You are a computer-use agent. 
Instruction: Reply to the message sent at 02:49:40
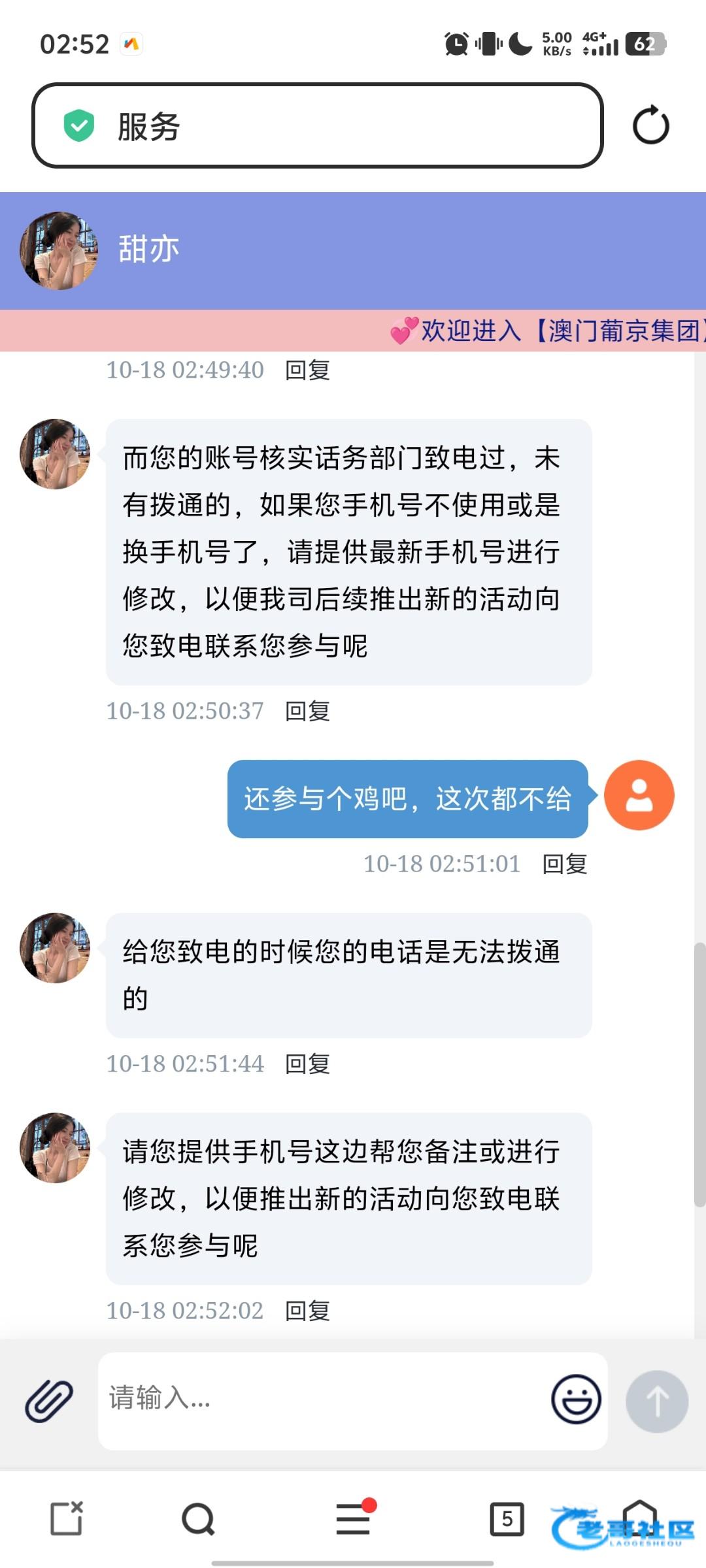(x=307, y=370)
